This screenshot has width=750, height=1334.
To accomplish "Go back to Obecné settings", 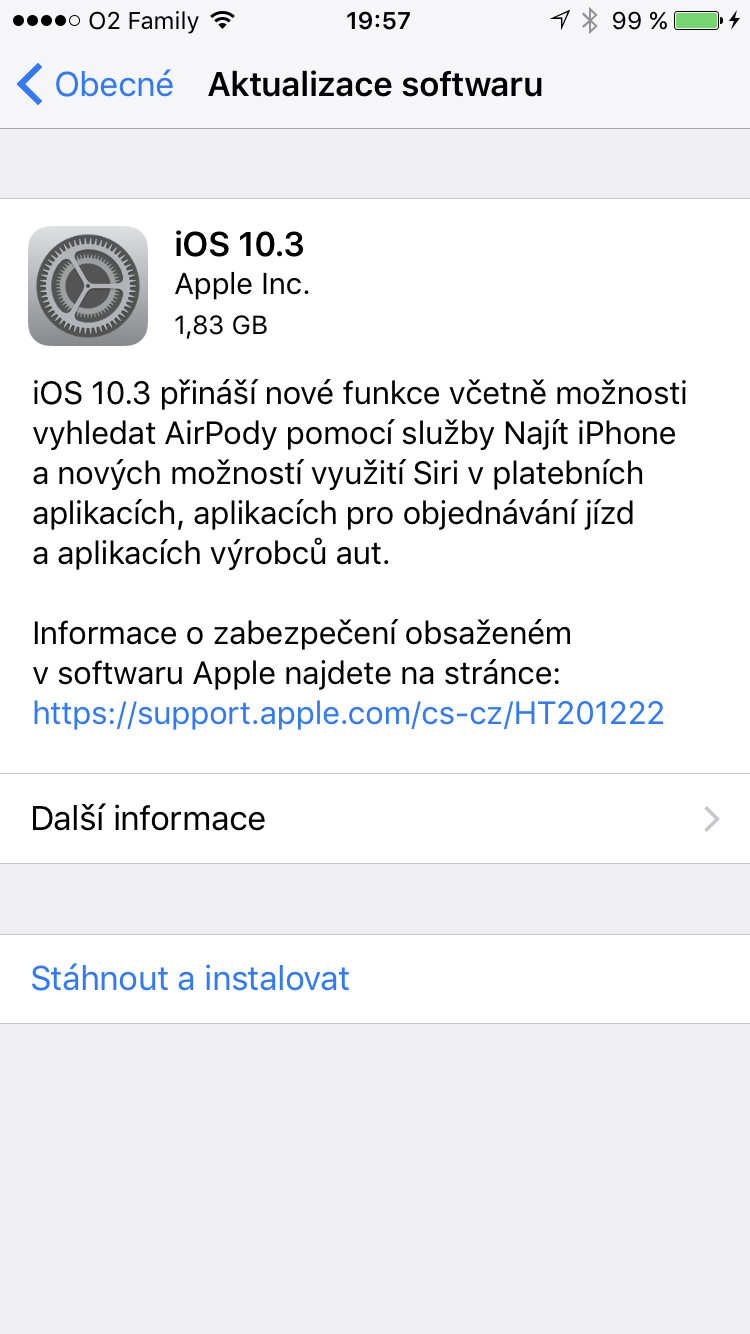I will click(95, 85).
